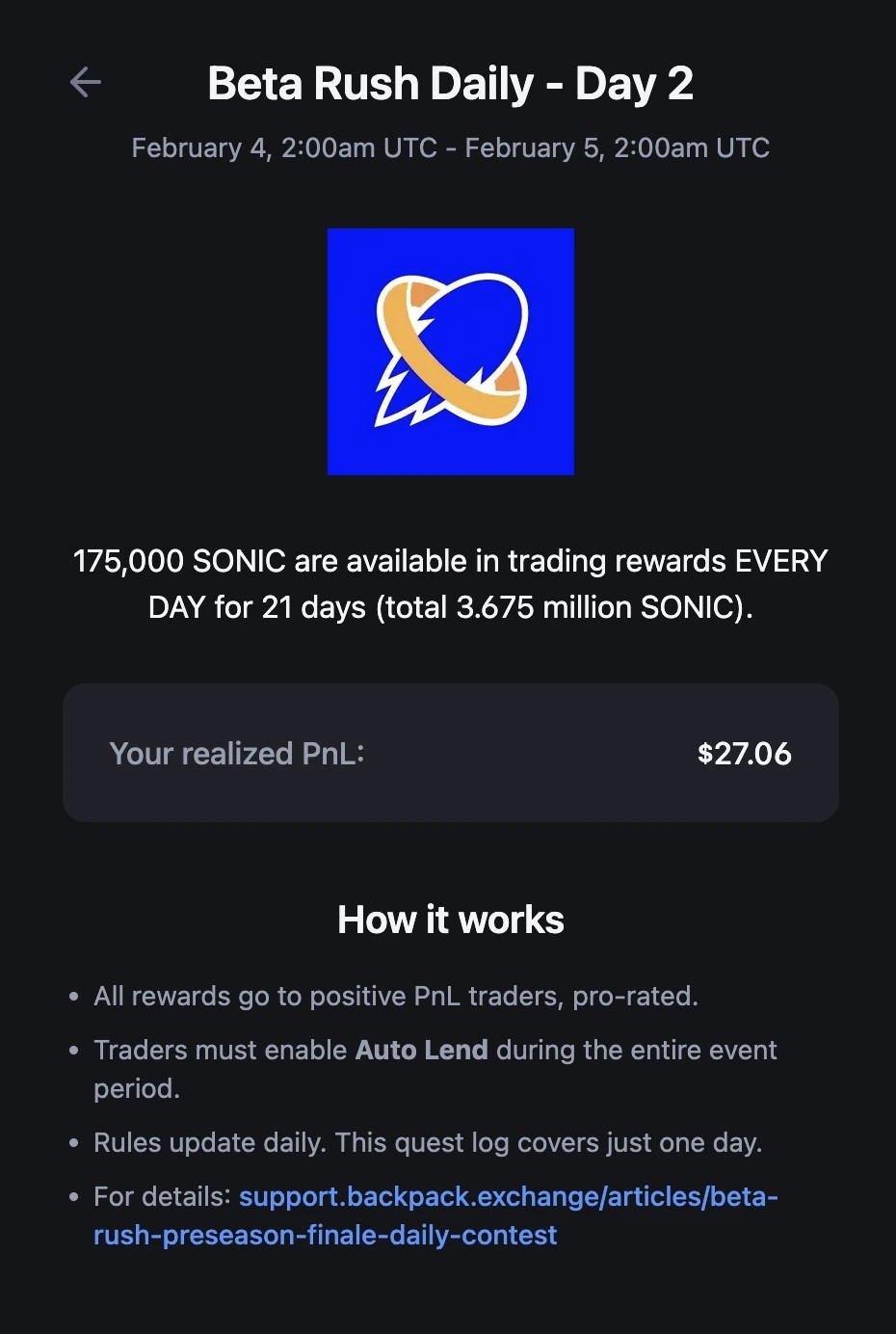Viewport: 896px width, 1334px height.
Task: Tap the Auto Lend requirement bullet
Action: coord(434,1069)
